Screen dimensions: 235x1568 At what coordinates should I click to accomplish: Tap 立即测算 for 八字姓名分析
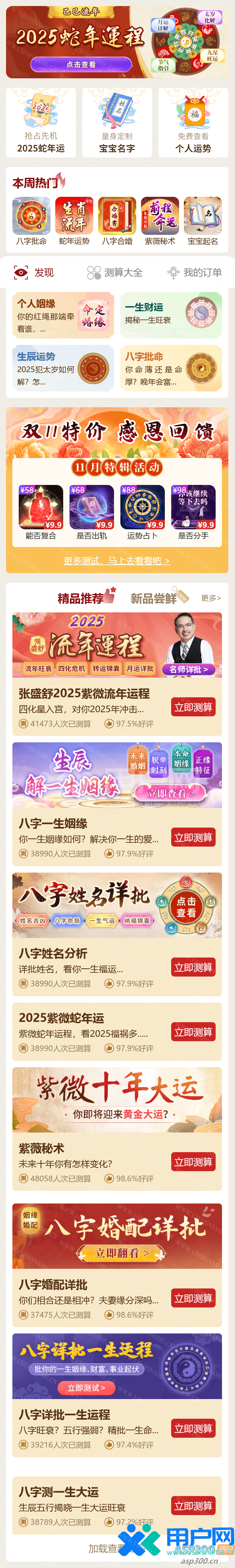(x=193, y=967)
